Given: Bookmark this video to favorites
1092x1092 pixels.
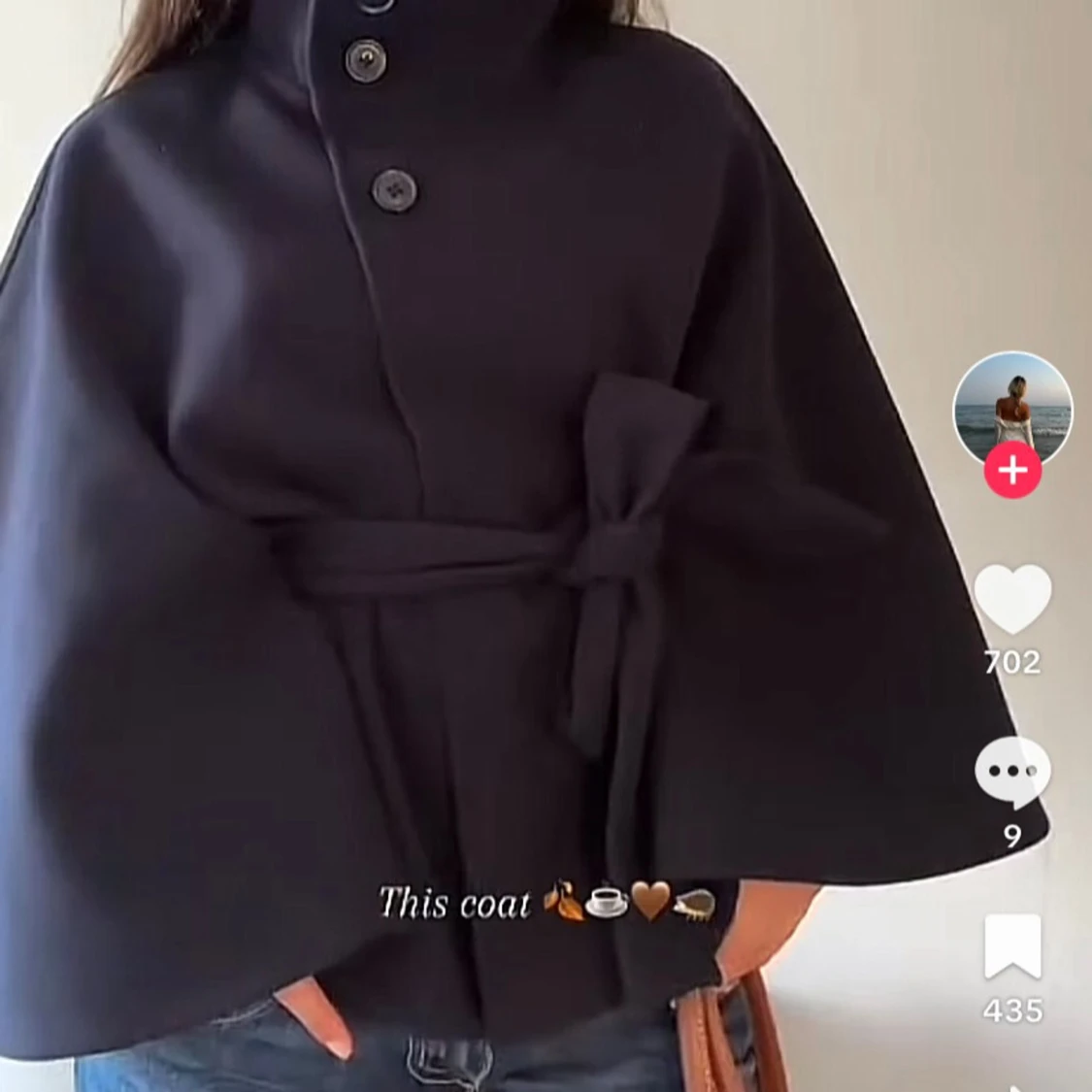Looking at the screenshot, I should [x=1012, y=946].
